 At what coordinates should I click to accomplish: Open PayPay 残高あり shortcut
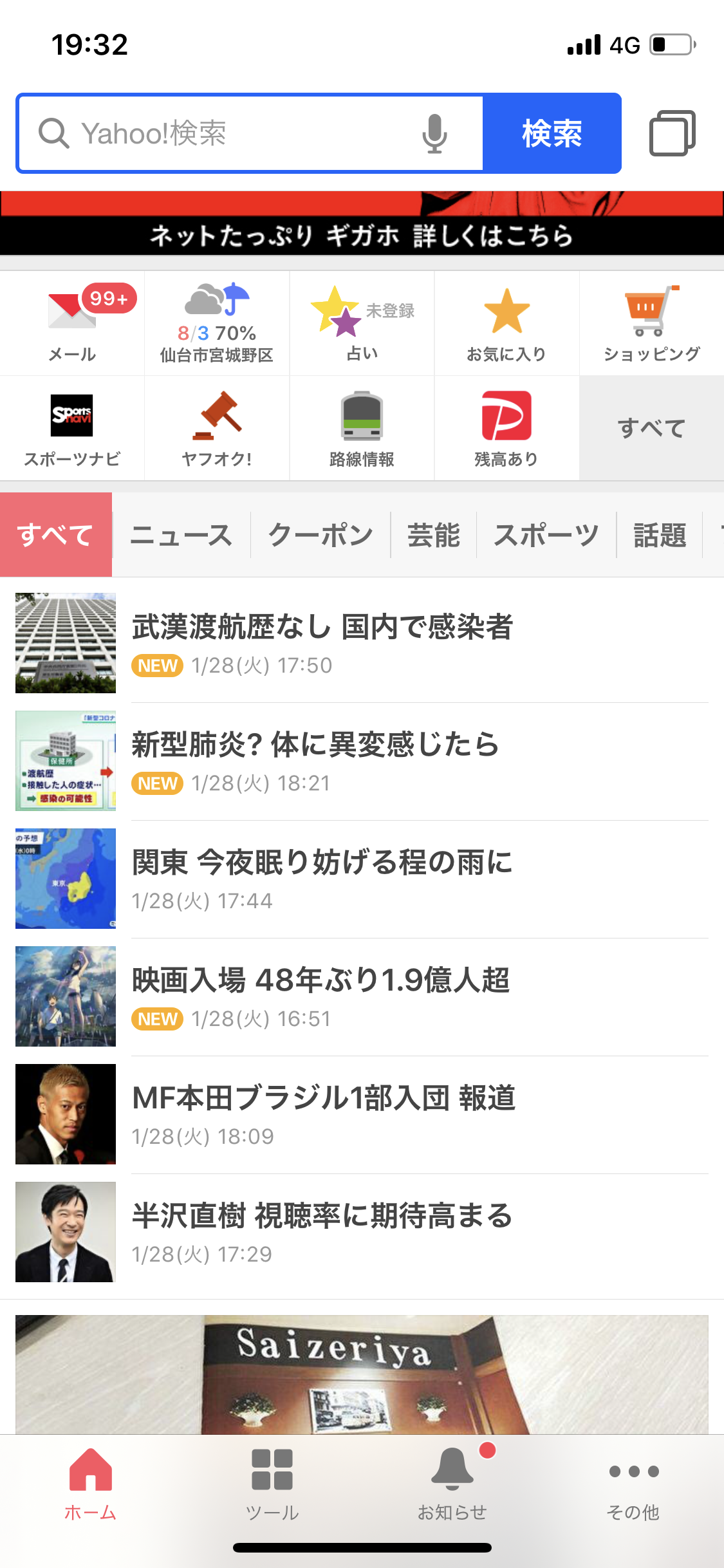coord(506,429)
